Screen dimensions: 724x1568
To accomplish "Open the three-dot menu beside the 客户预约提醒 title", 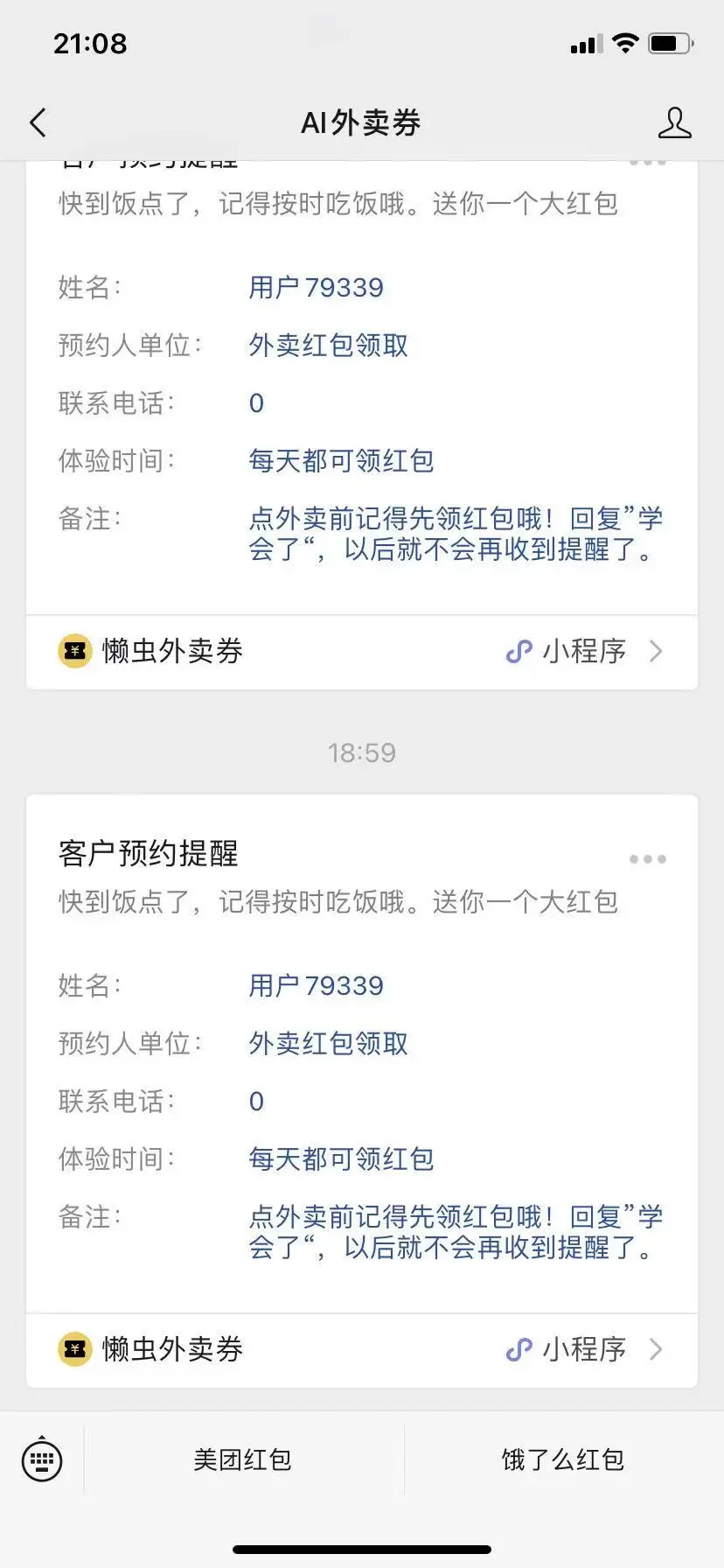I will click(x=647, y=859).
